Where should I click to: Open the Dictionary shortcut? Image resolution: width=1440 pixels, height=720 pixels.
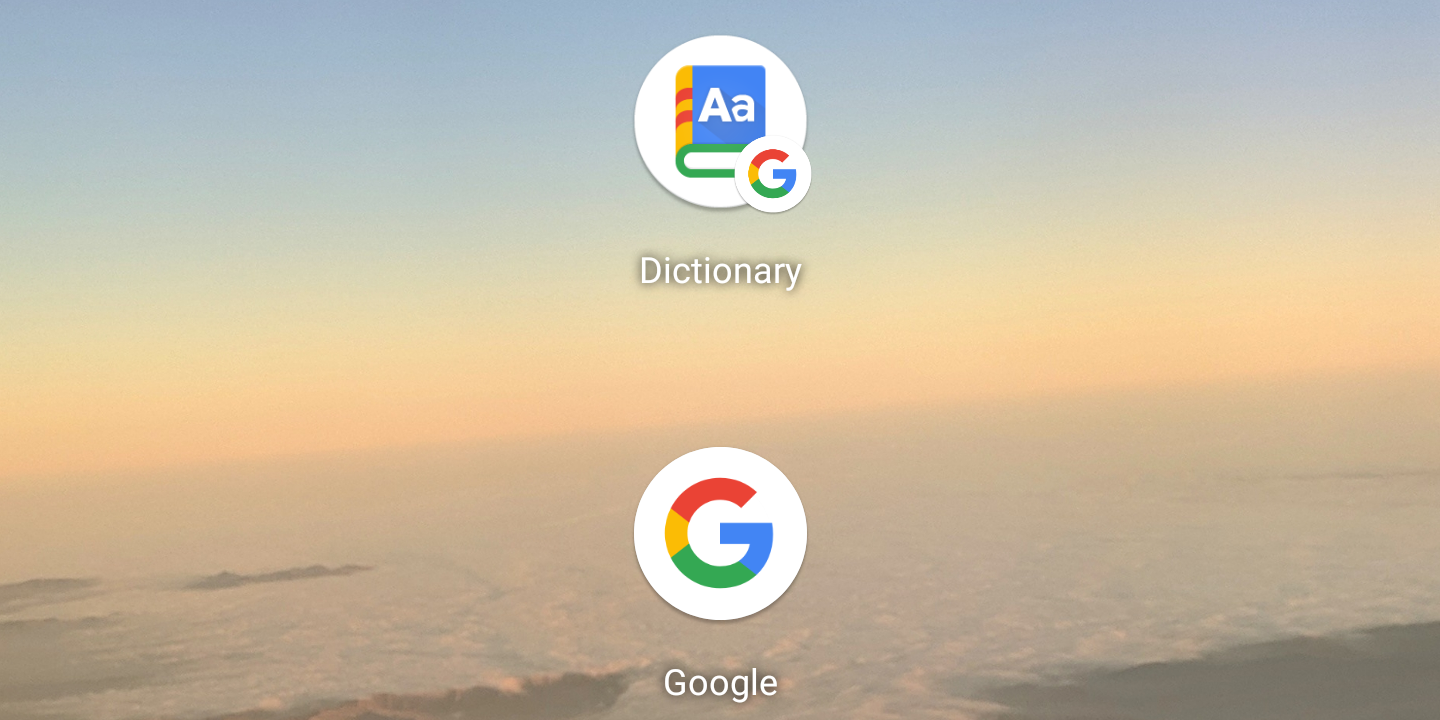pos(719,122)
